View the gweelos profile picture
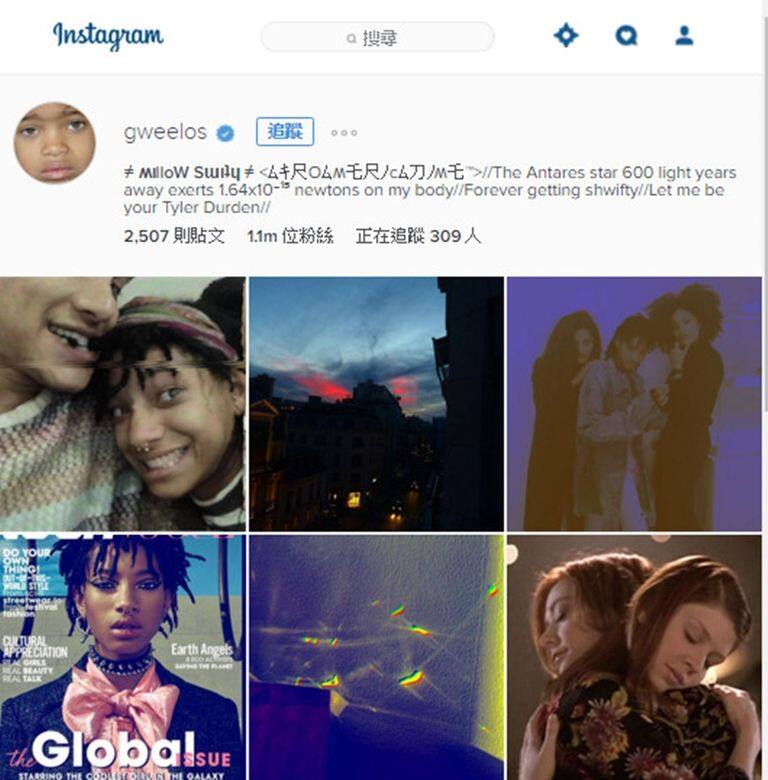Screen dimensions: 768x780 55,143
